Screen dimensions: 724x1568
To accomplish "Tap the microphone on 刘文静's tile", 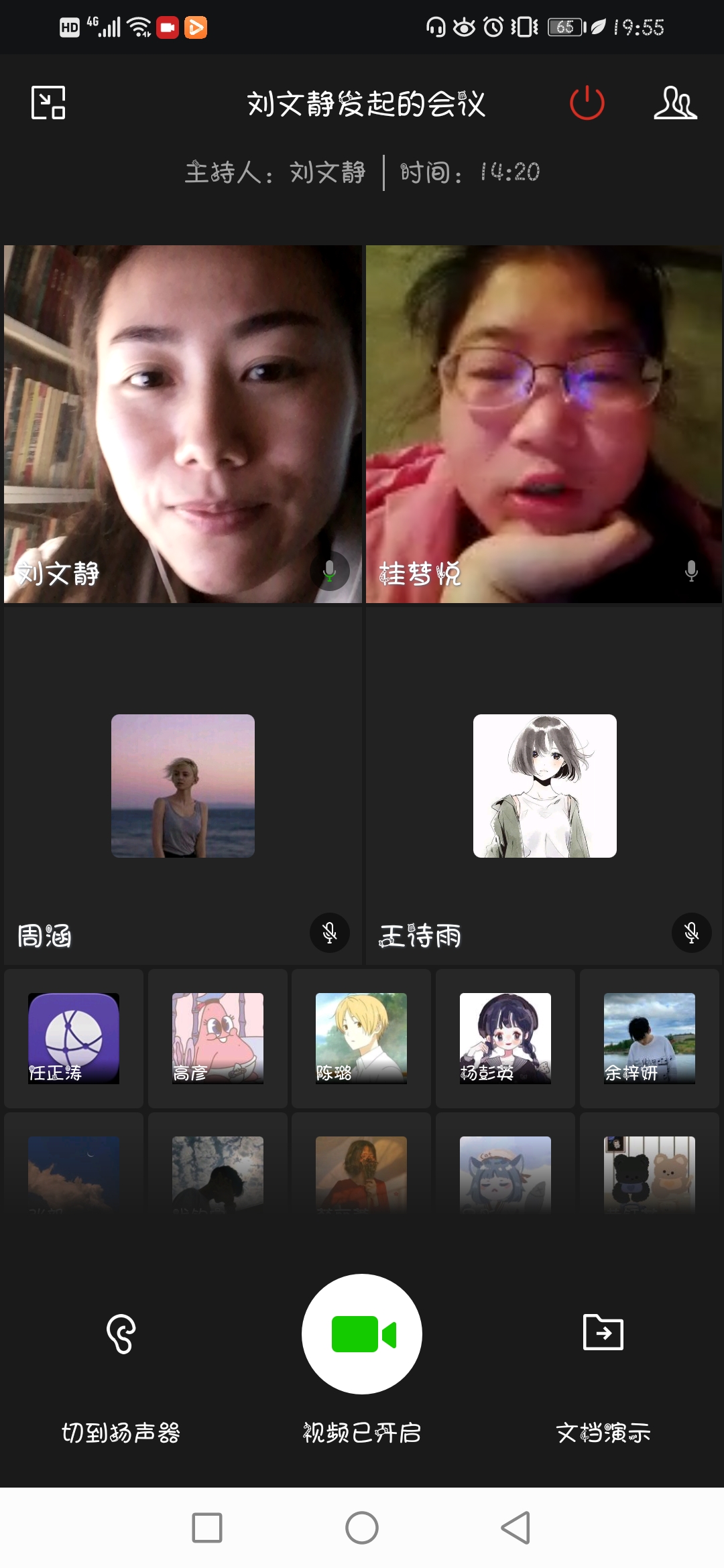I will point(329,571).
